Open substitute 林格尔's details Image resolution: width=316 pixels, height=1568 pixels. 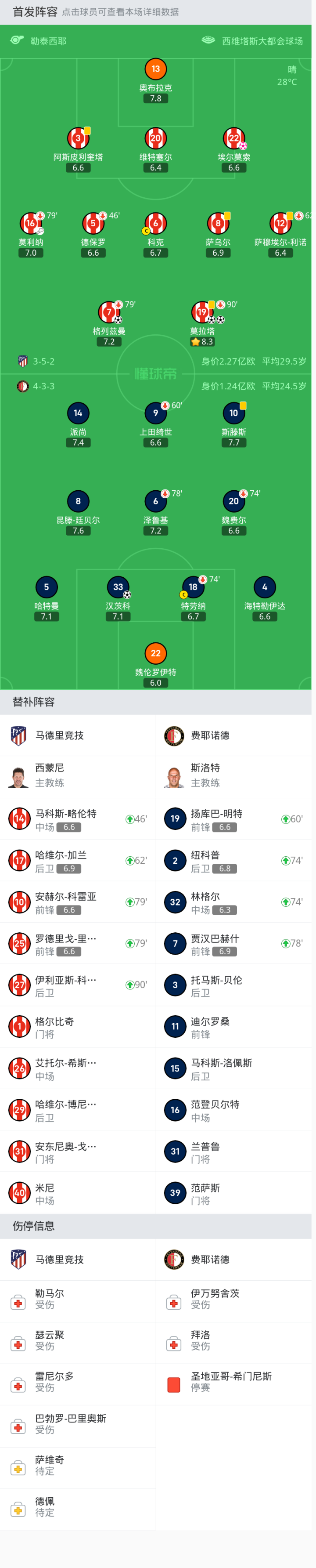(x=233, y=902)
